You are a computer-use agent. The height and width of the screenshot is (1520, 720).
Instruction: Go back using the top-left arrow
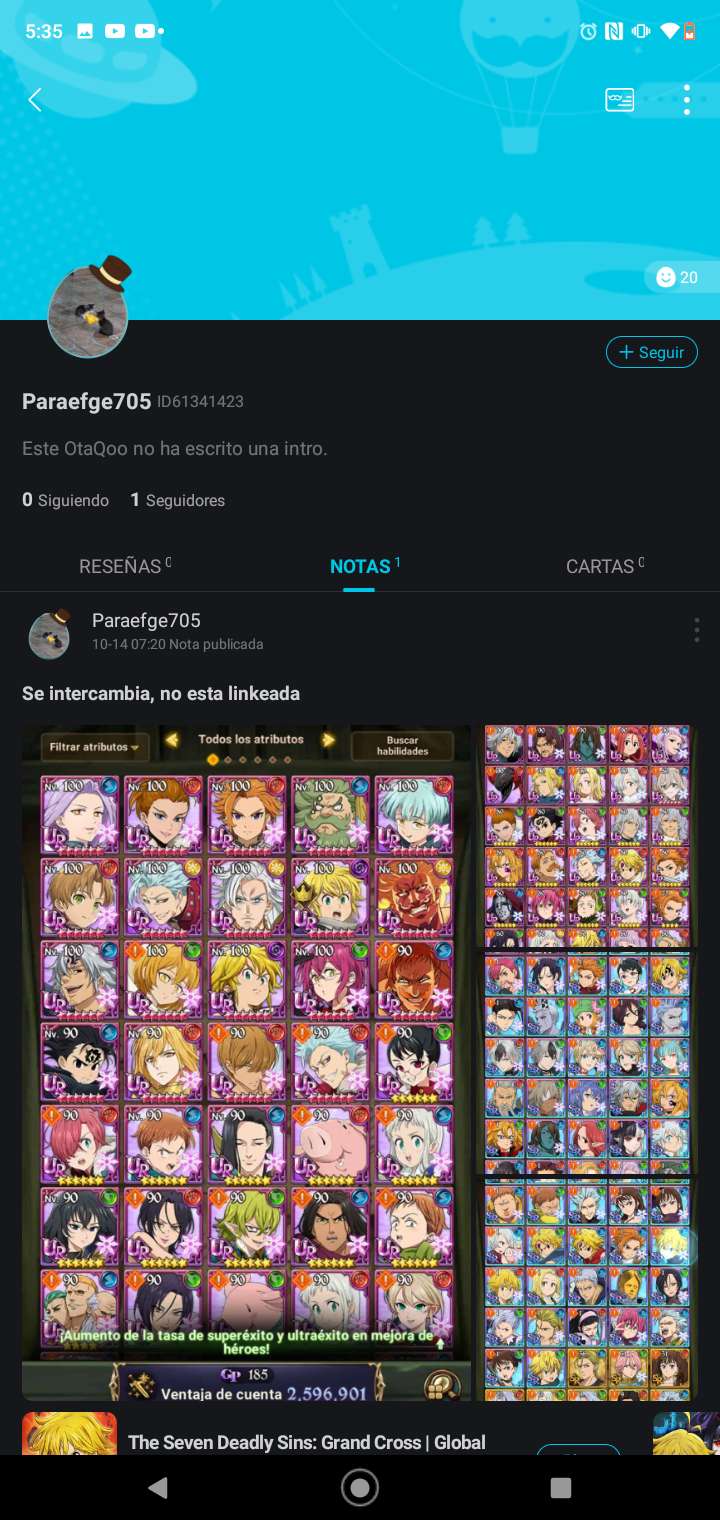tap(35, 100)
